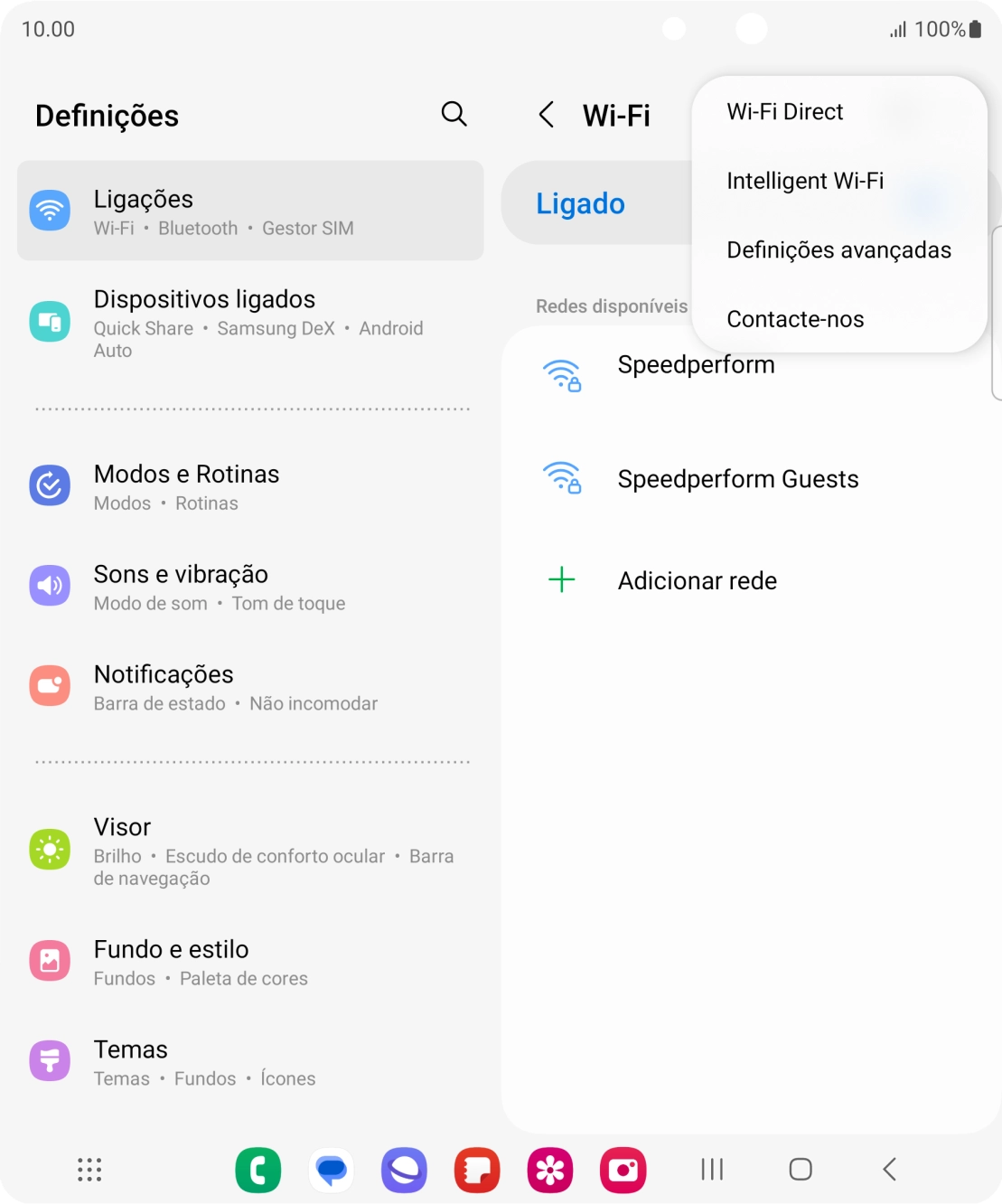This screenshot has height=1204, width=1002.
Task: Click the plus icon beside Adicionar rede
Action: pyautogui.click(x=561, y=580)
